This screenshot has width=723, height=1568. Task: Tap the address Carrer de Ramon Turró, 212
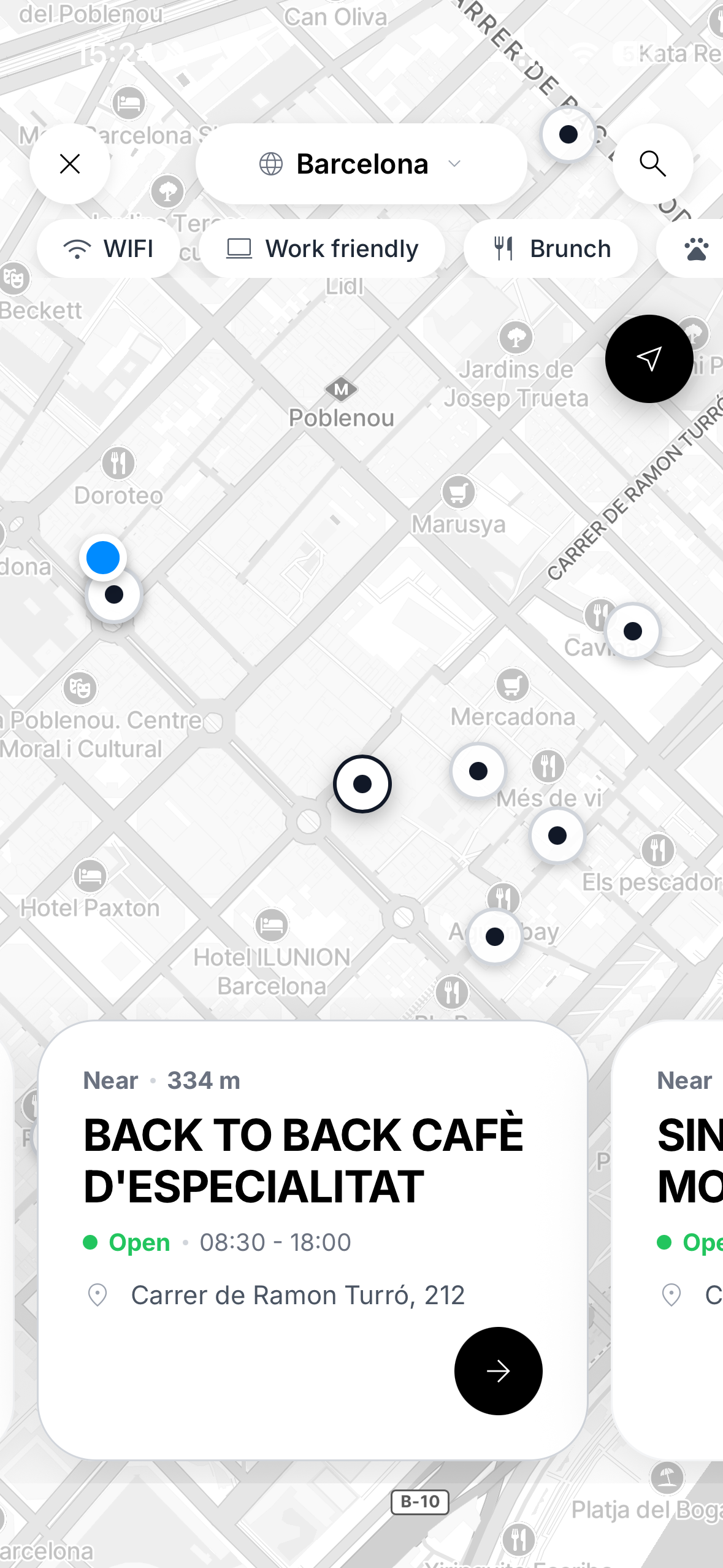297,1295
